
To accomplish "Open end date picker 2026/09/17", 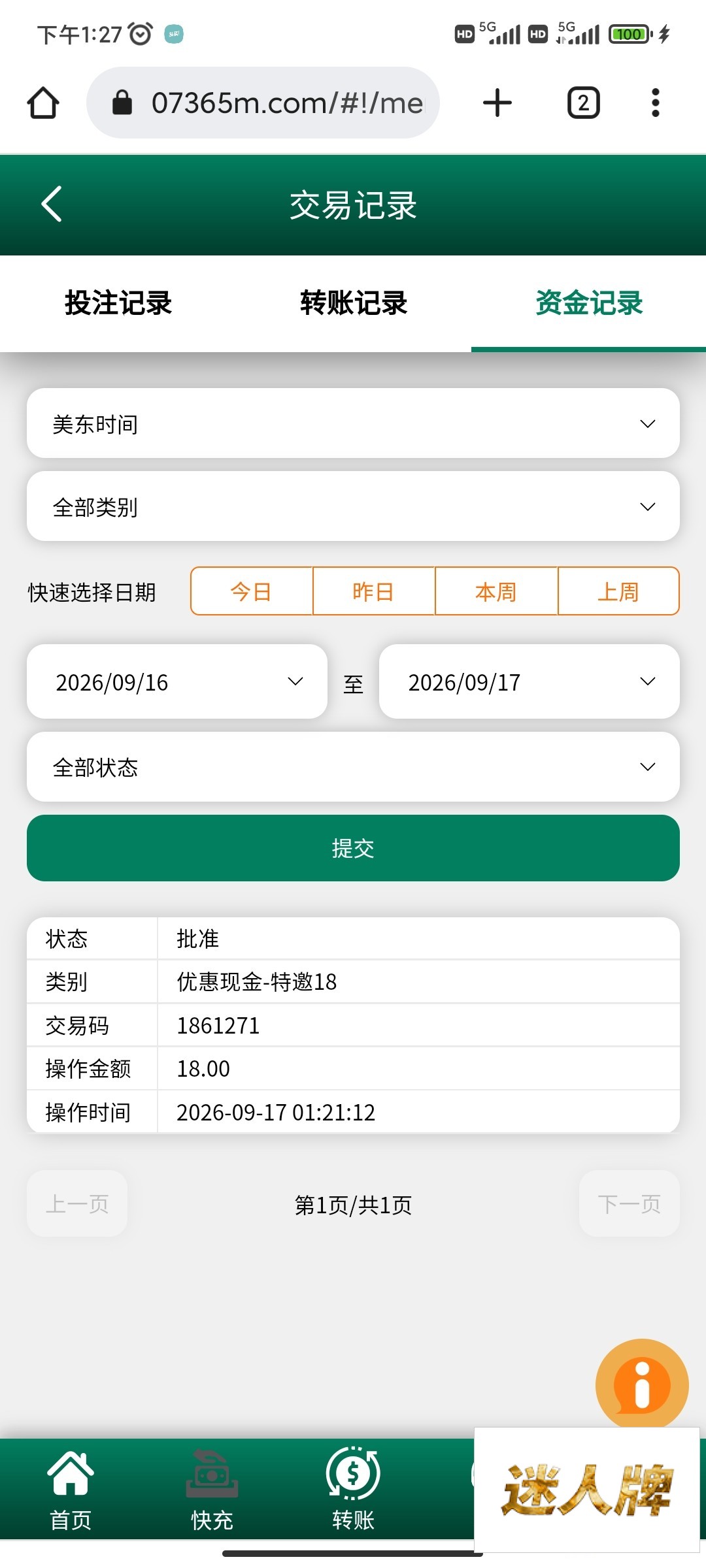I will pyautogui.click(x=529, y=681).
